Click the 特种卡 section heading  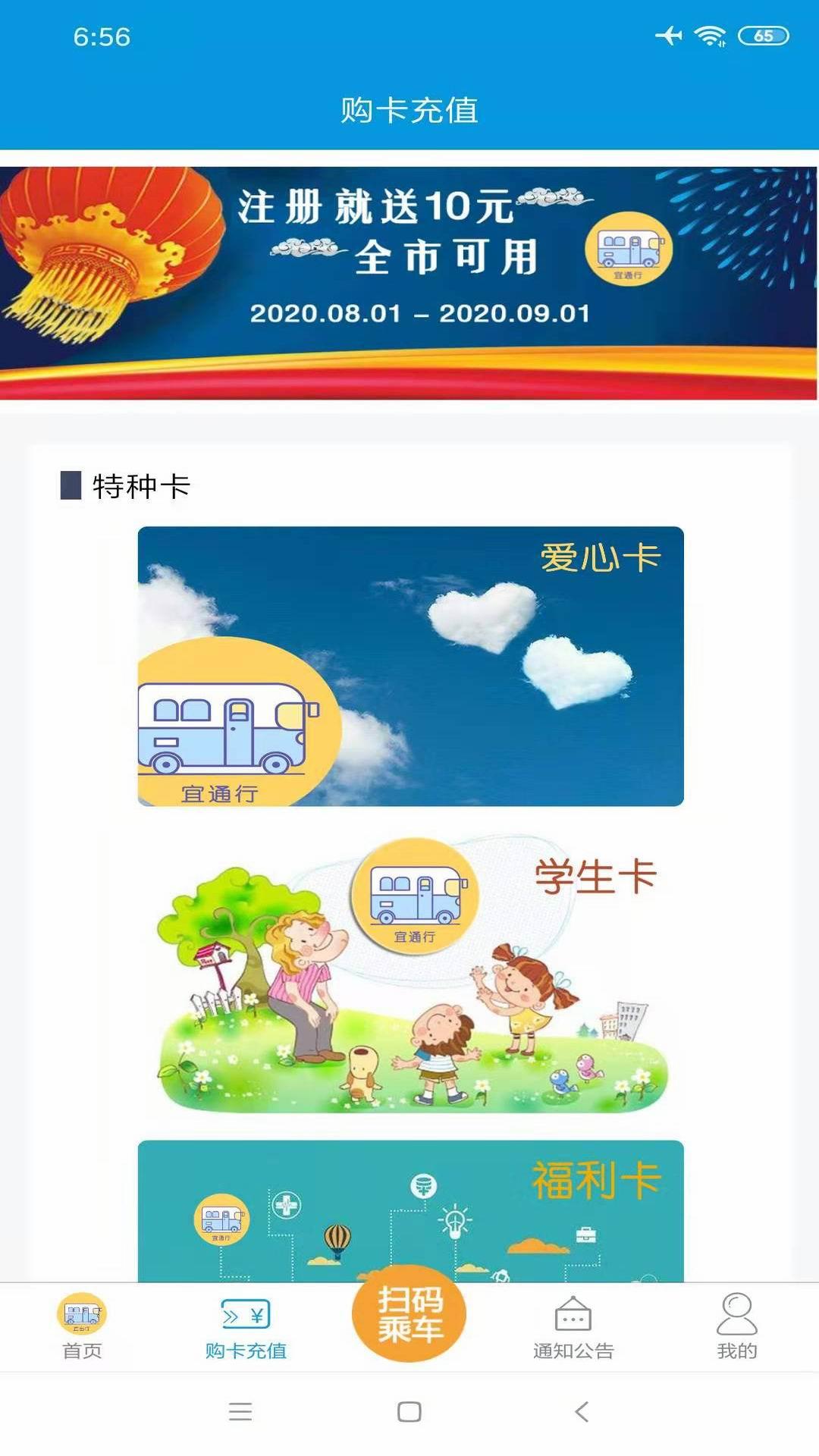(139, 485)
